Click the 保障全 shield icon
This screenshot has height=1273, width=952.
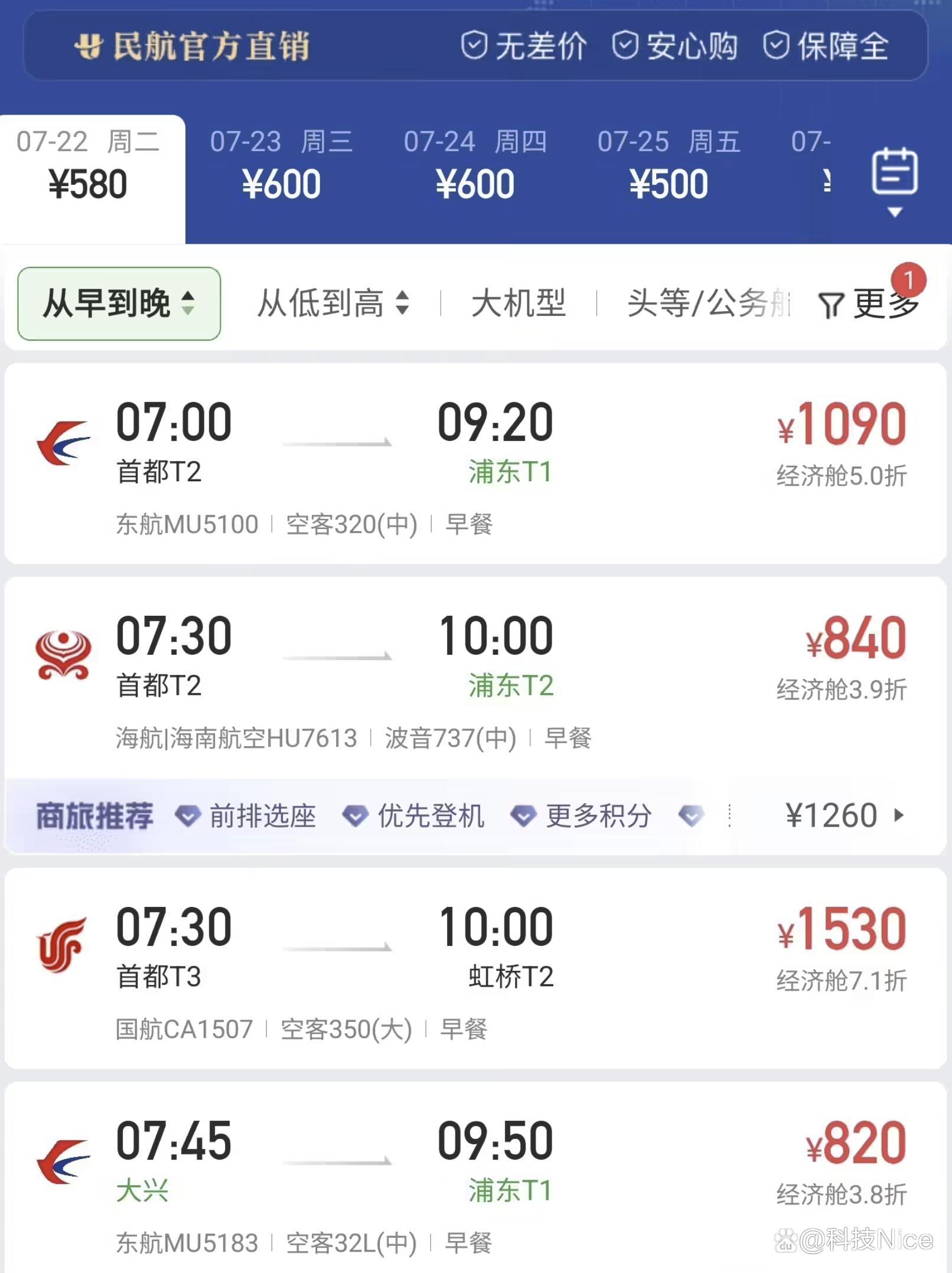coord(777,44)
